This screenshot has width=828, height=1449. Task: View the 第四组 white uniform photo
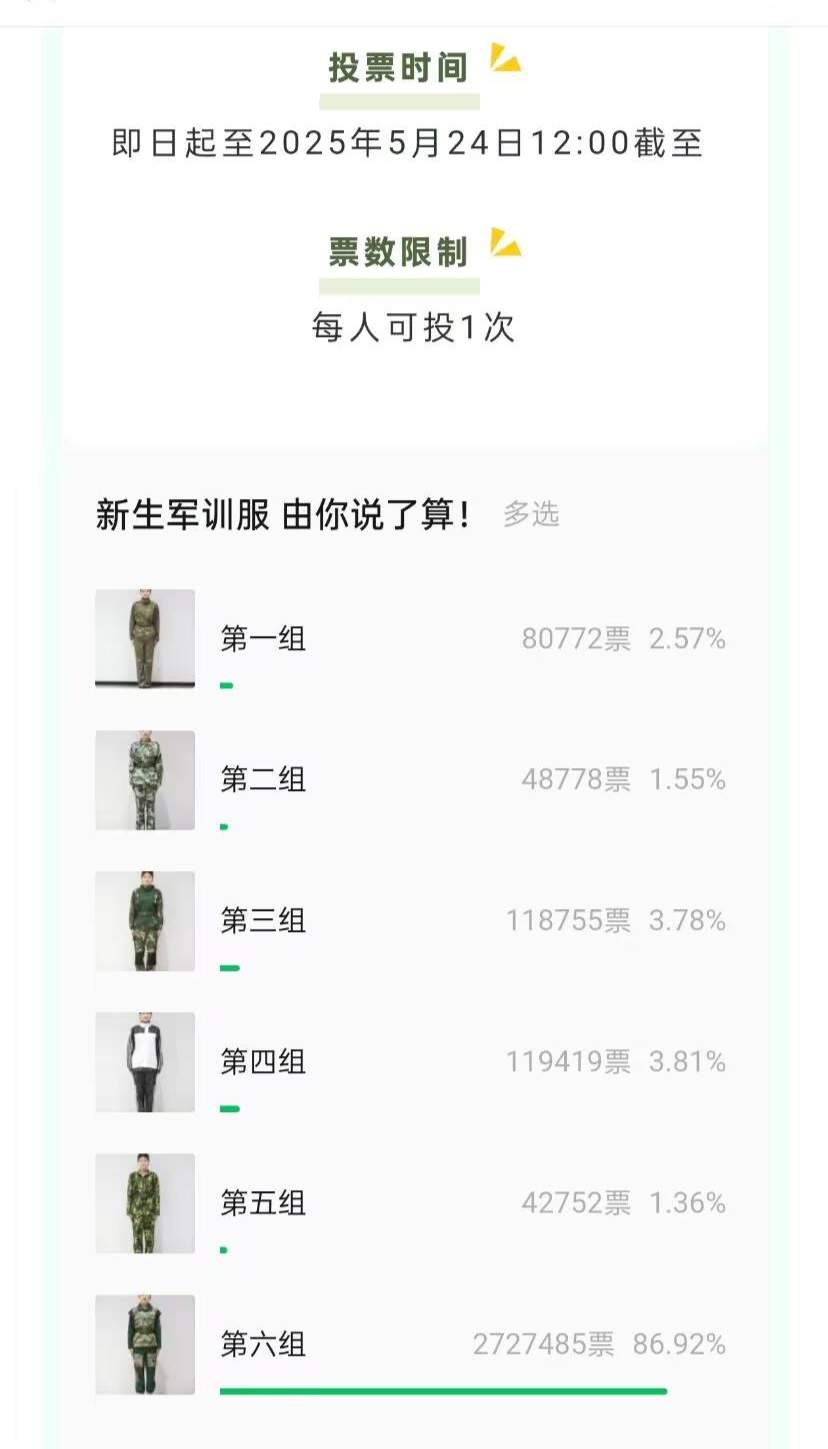(144, 1062)
